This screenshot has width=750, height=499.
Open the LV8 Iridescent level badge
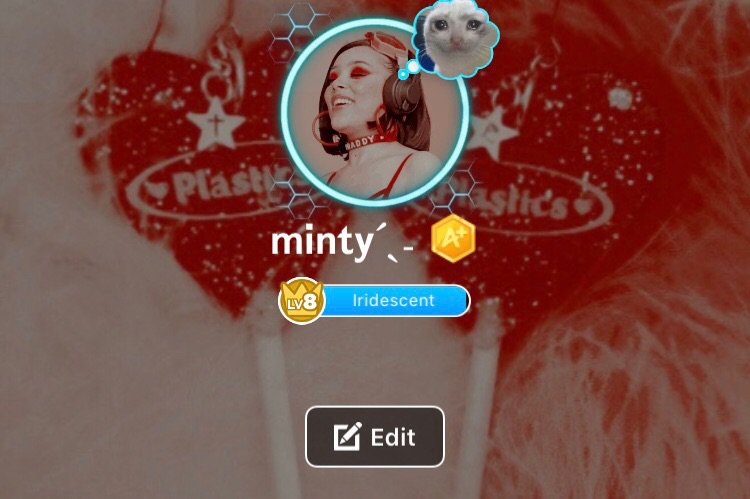[375, 300]
